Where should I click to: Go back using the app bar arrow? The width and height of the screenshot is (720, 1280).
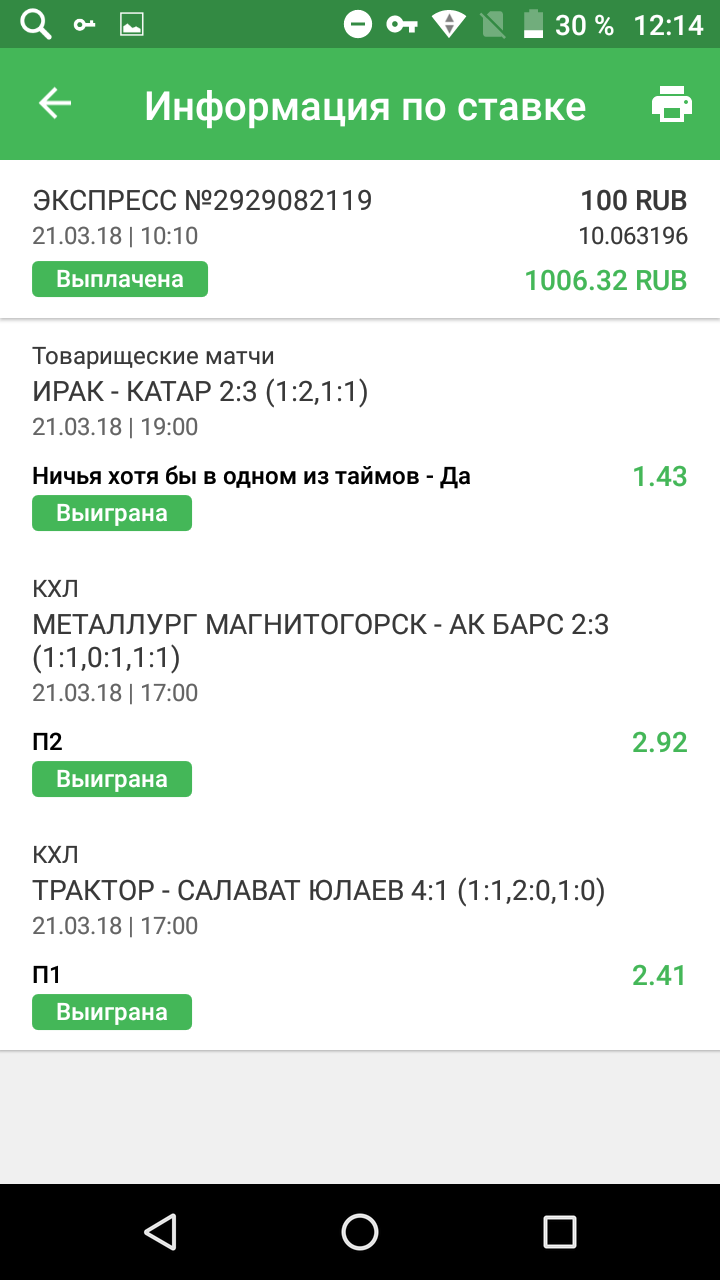click(55, 104)
